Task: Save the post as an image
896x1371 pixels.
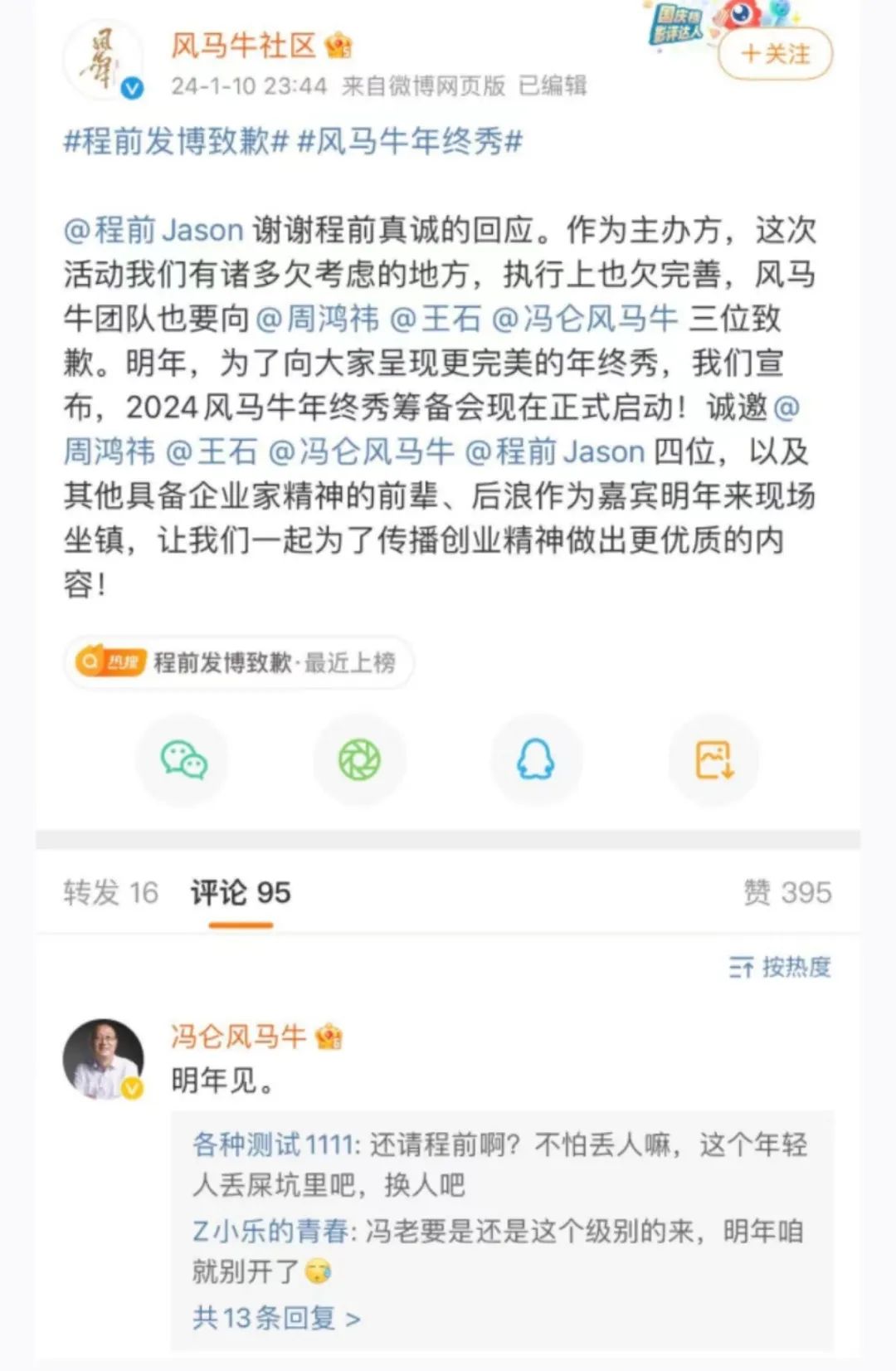Action: (x=714, y=759)
